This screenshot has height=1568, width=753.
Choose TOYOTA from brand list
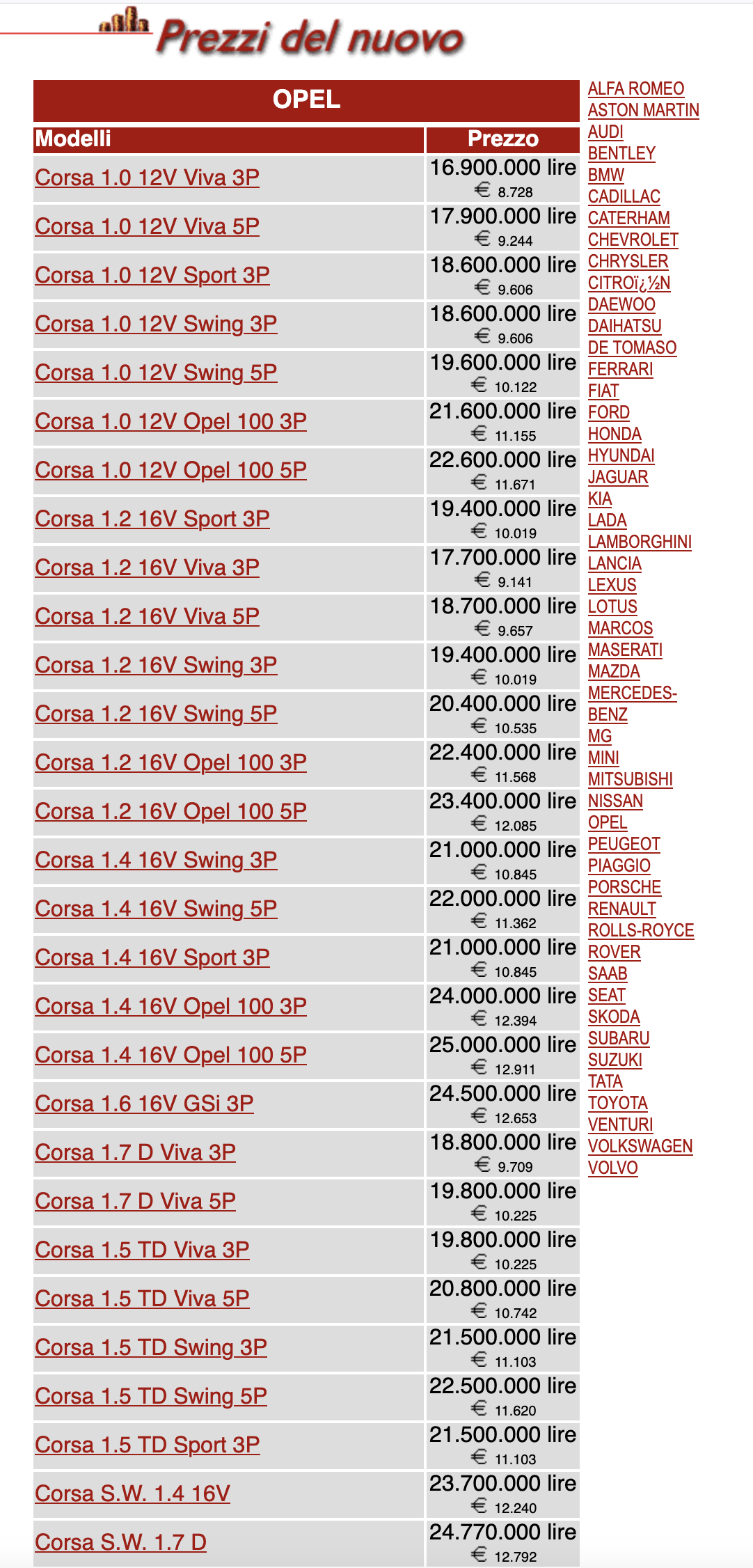coord(617,1104)
